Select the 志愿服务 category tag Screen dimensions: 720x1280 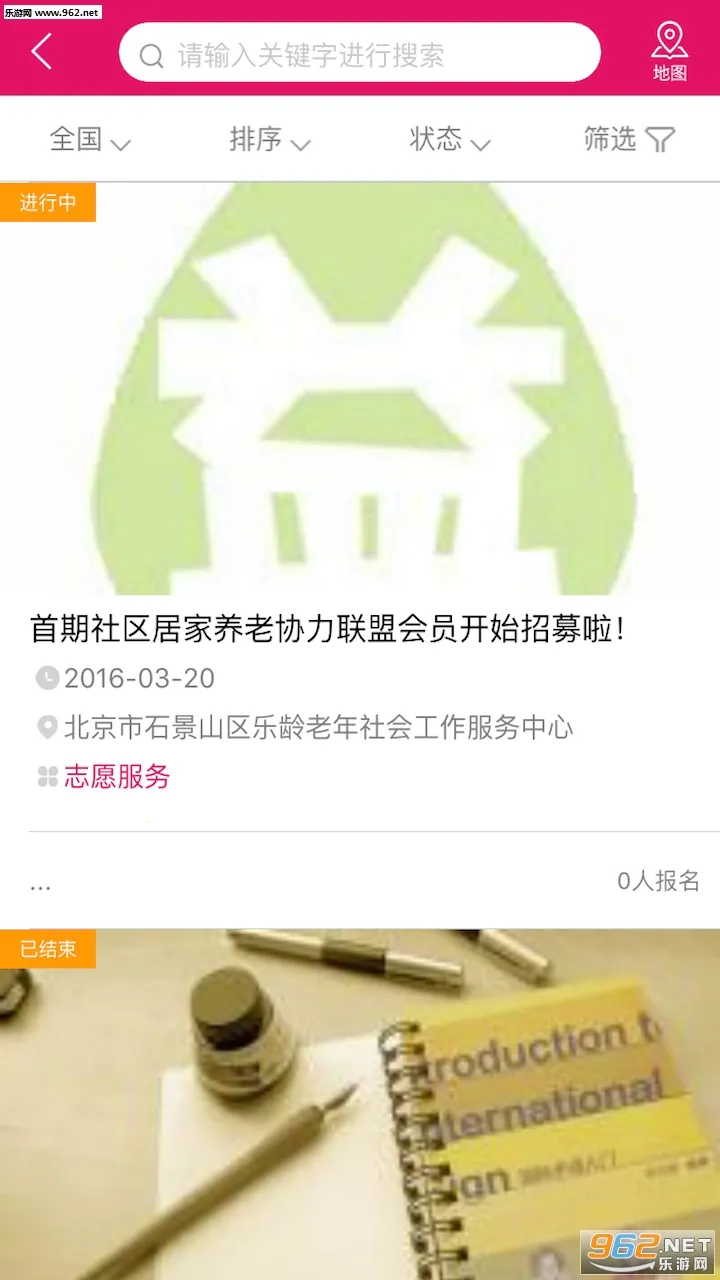pyautogui.click(x=117, y=777)
